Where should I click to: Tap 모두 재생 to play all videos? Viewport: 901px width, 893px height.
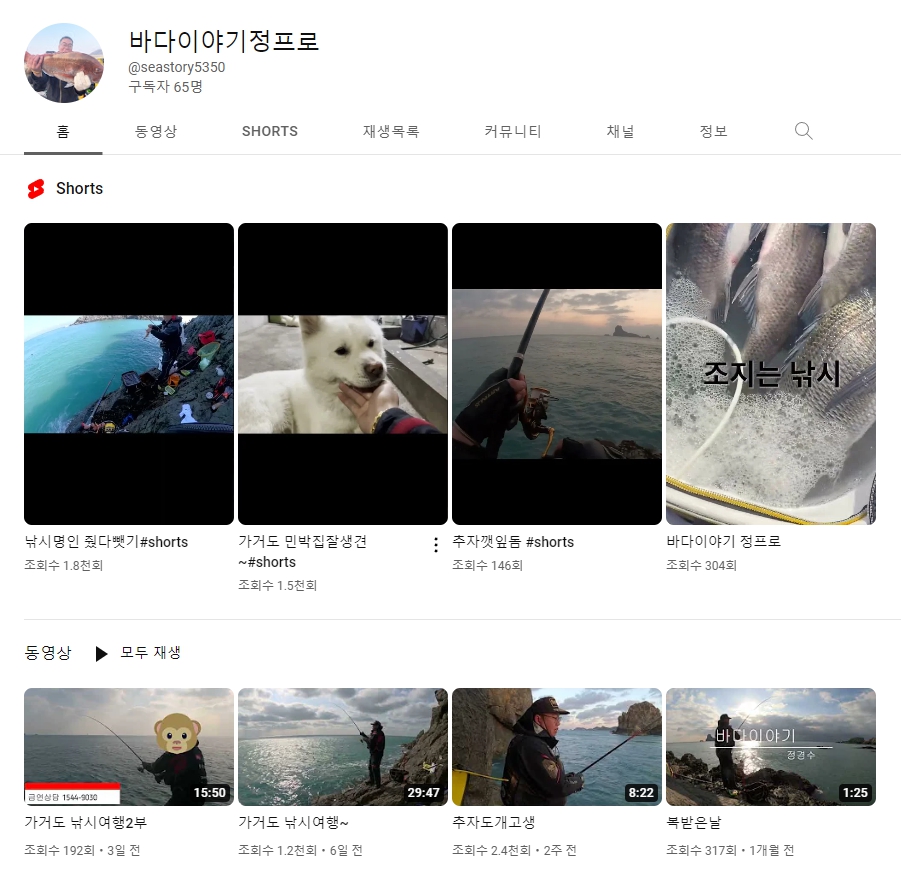coord(138,653)
